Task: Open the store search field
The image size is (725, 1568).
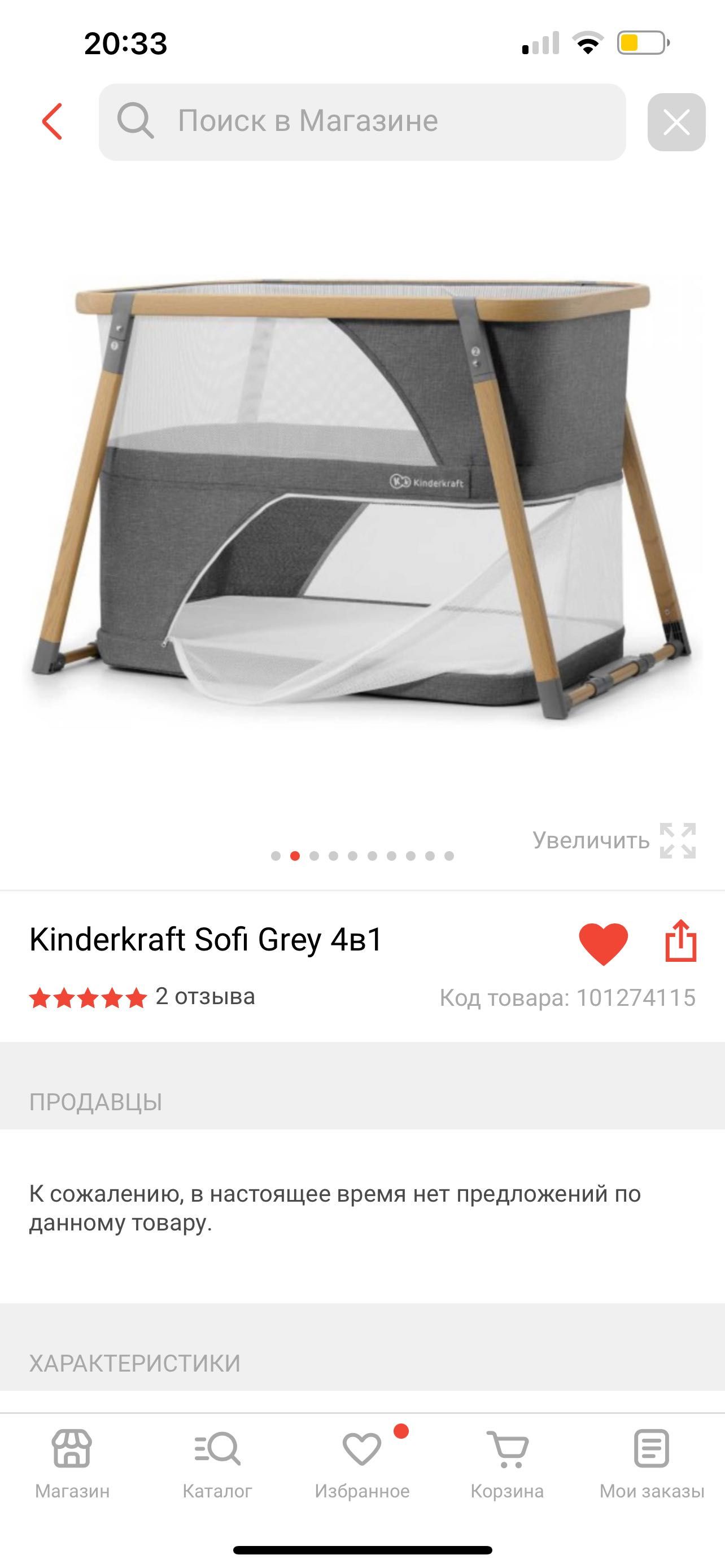Action: click(x=362, y=122)
